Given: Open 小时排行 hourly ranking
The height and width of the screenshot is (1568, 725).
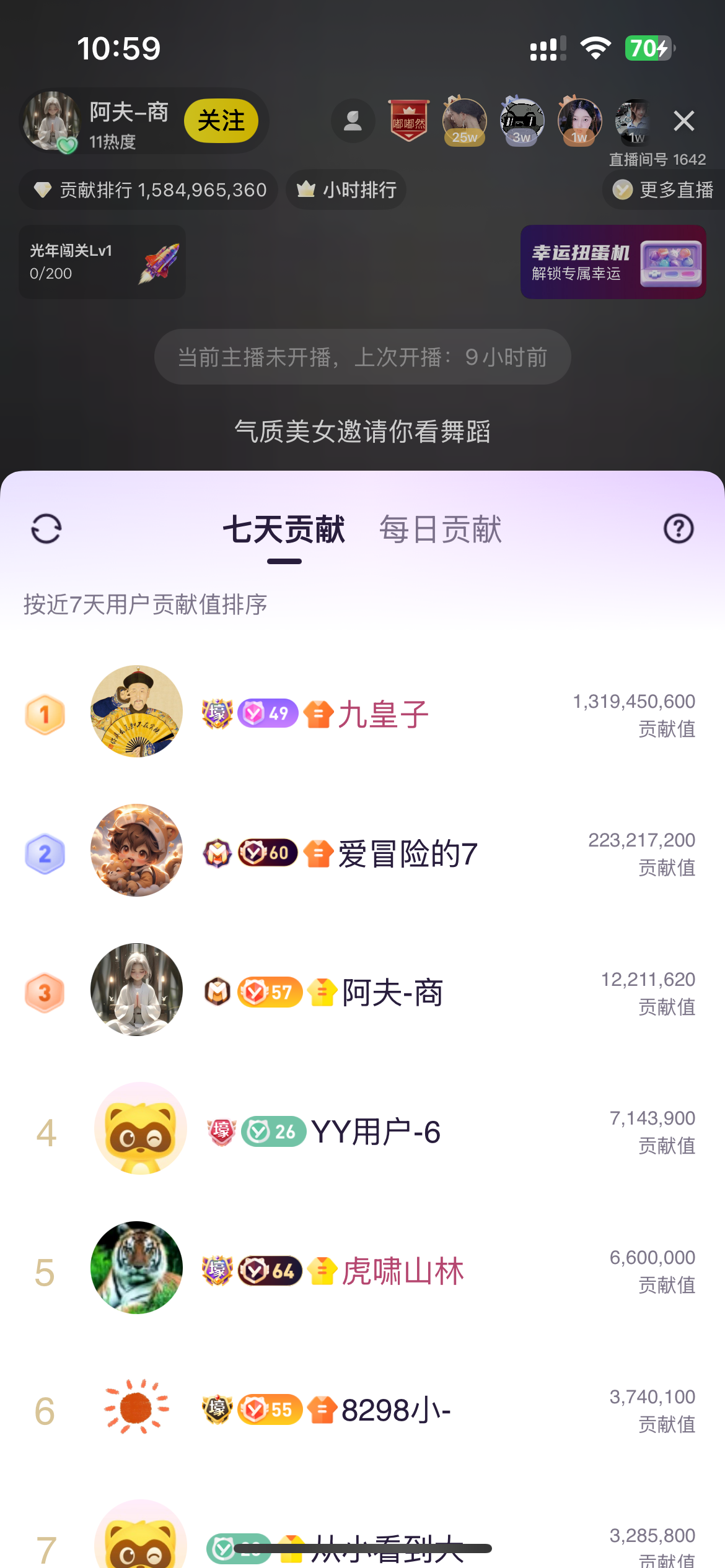Looking at the screenshot, I should (346, 189).
